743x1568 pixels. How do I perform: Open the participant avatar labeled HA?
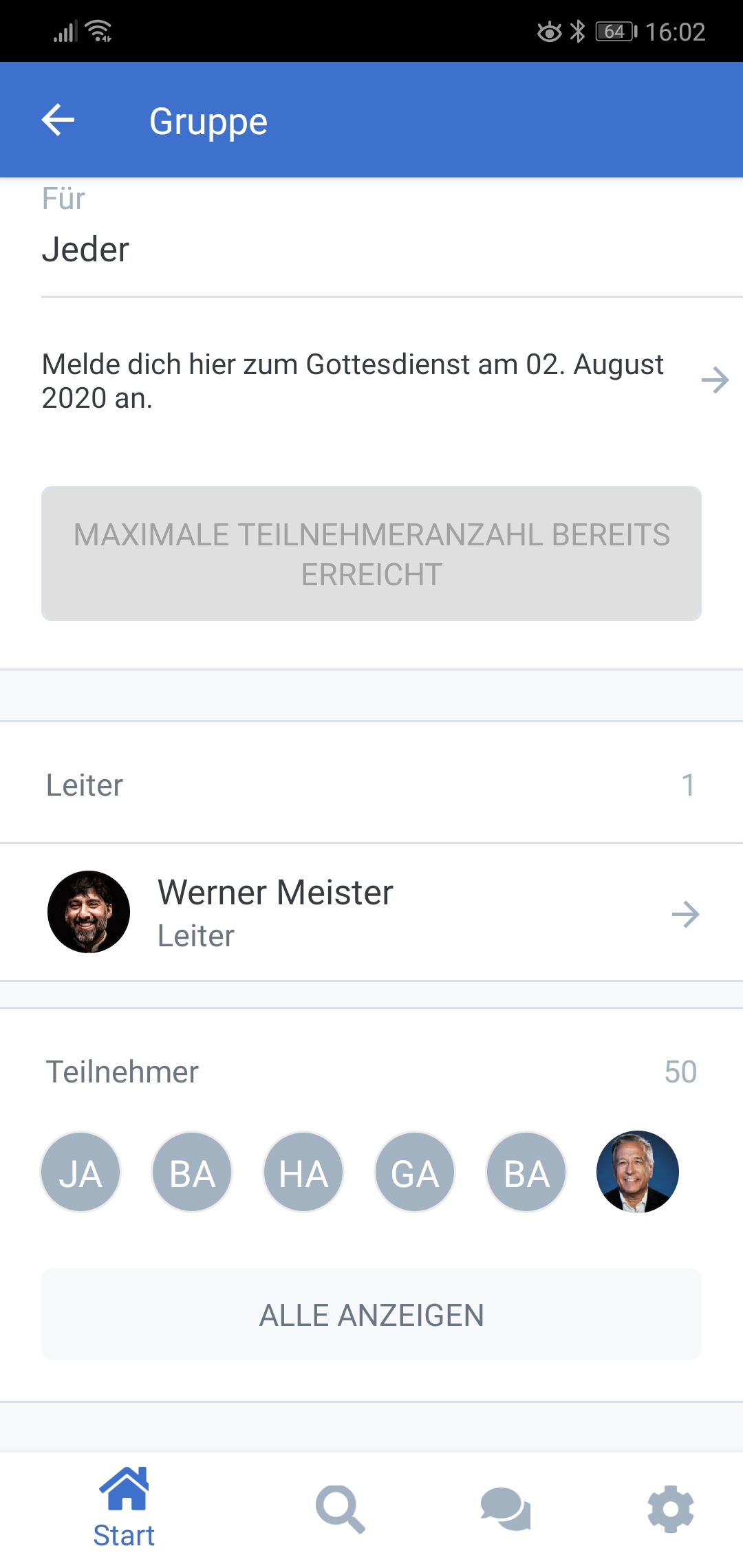303,1172
